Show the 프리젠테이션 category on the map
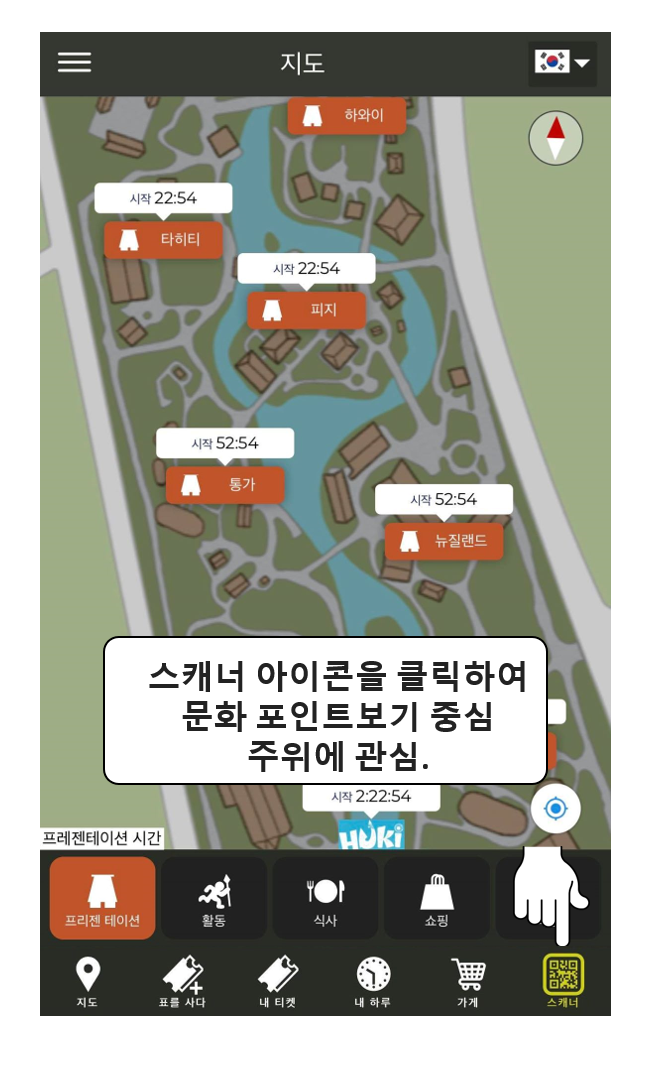Screen dimensions: 651x1069 click(x=103, y=898)
